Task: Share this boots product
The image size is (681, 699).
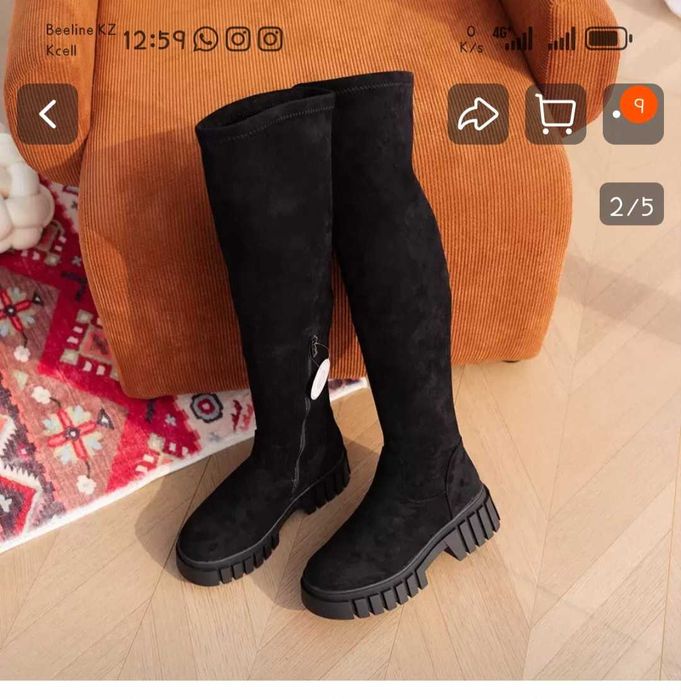Action: pyautogui.click(x=477, y=114)
